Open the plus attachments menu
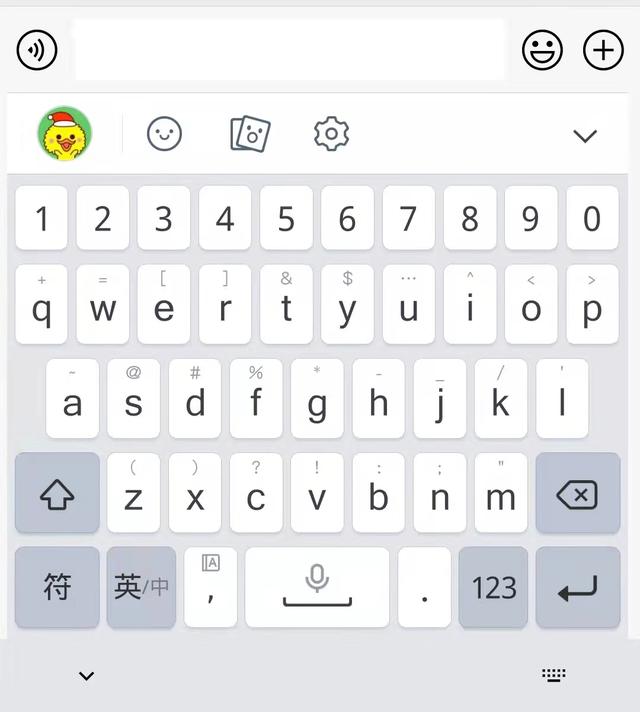 [603, 50]
